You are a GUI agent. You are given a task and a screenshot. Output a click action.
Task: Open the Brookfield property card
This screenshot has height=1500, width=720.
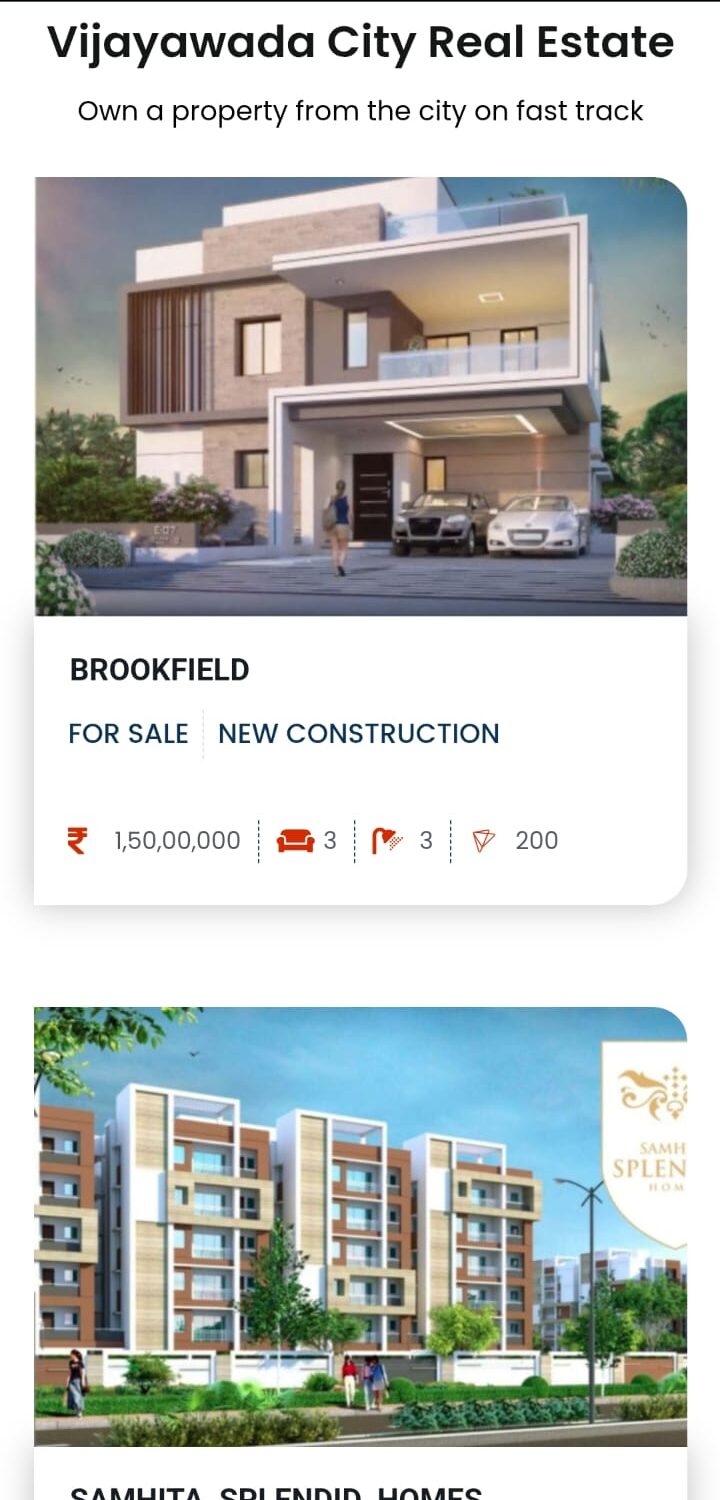point(160,669)
